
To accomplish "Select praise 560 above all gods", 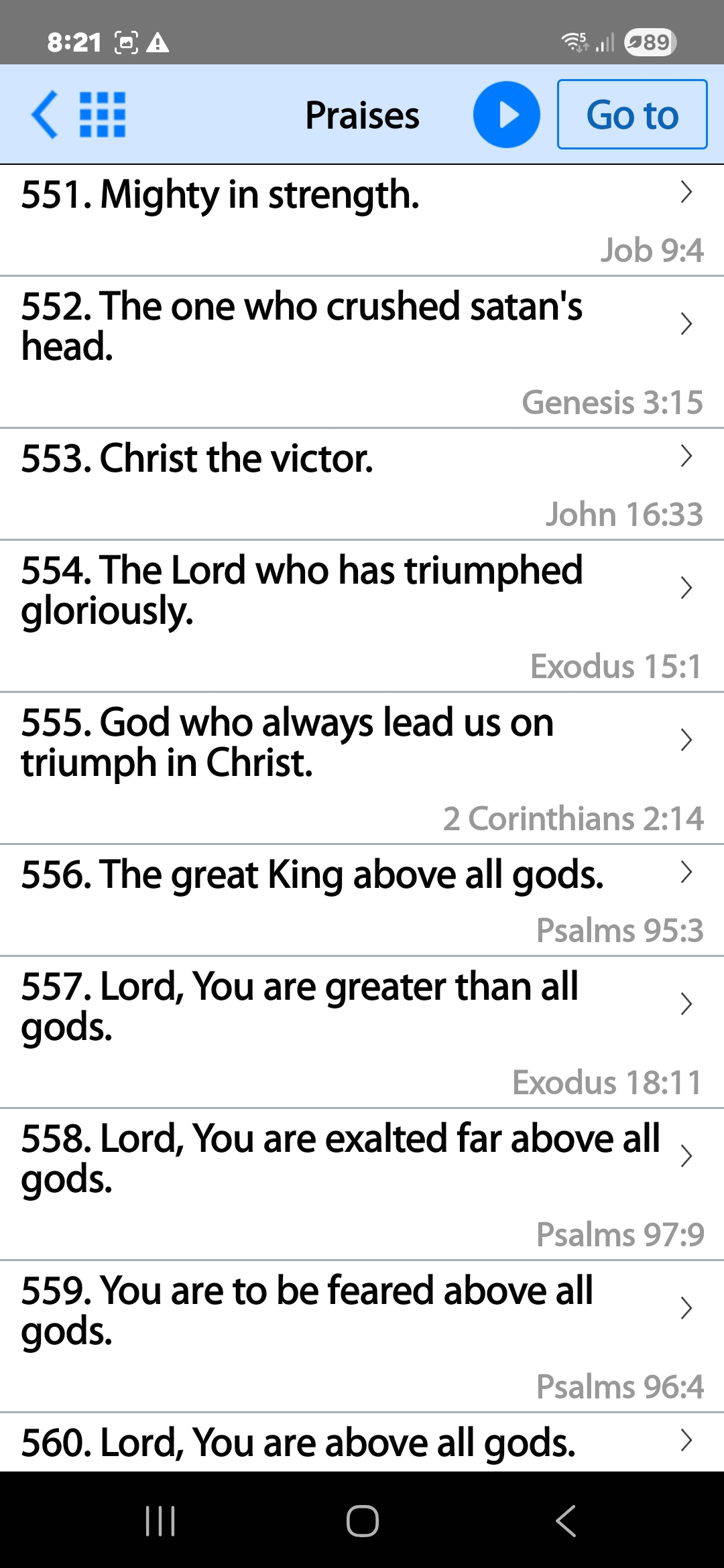I will coord(362,1442).
